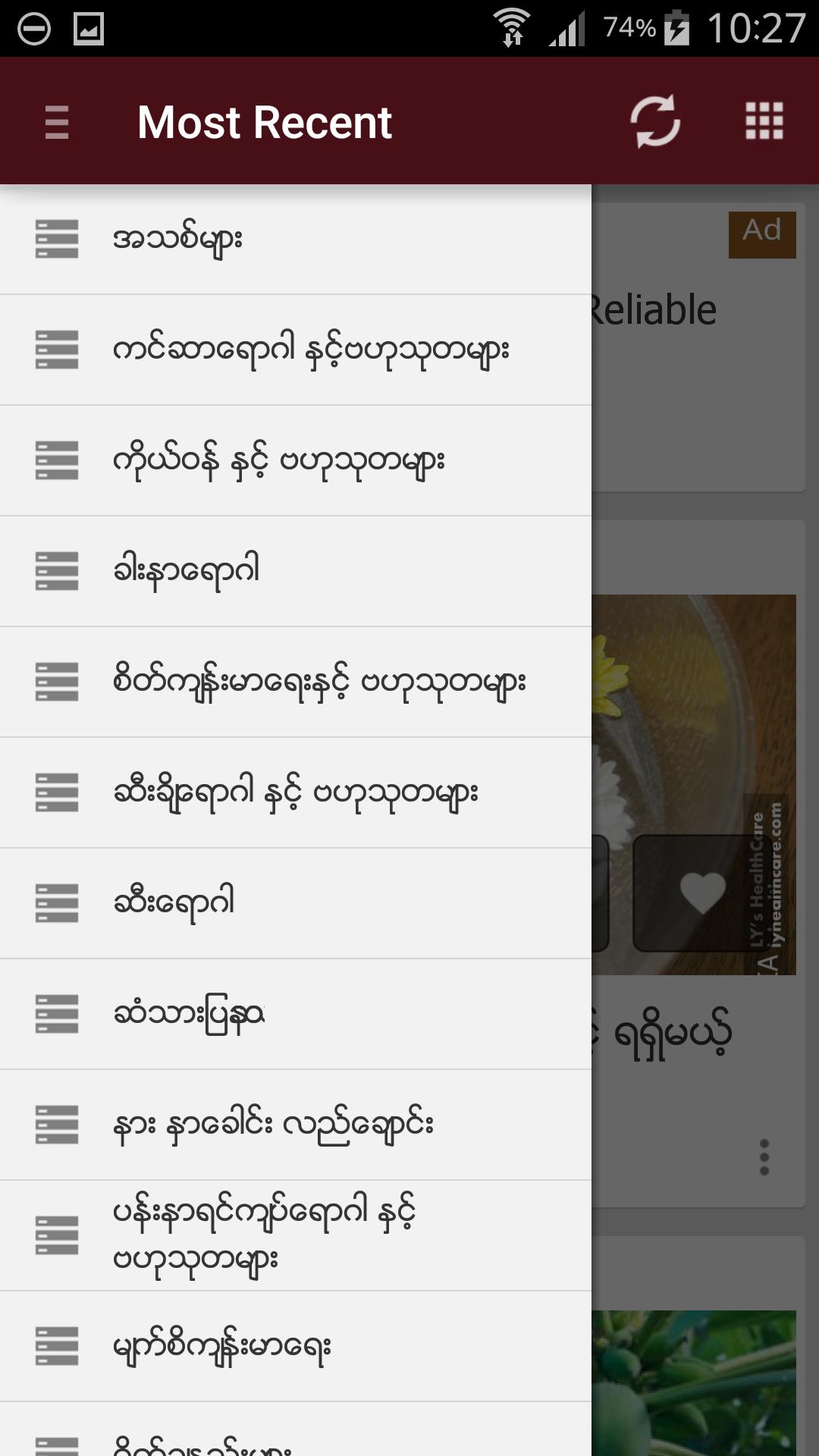Tap the Ad badge on the banner
The height and width of the screenshot is (1456, 819).
coord(762,233)
